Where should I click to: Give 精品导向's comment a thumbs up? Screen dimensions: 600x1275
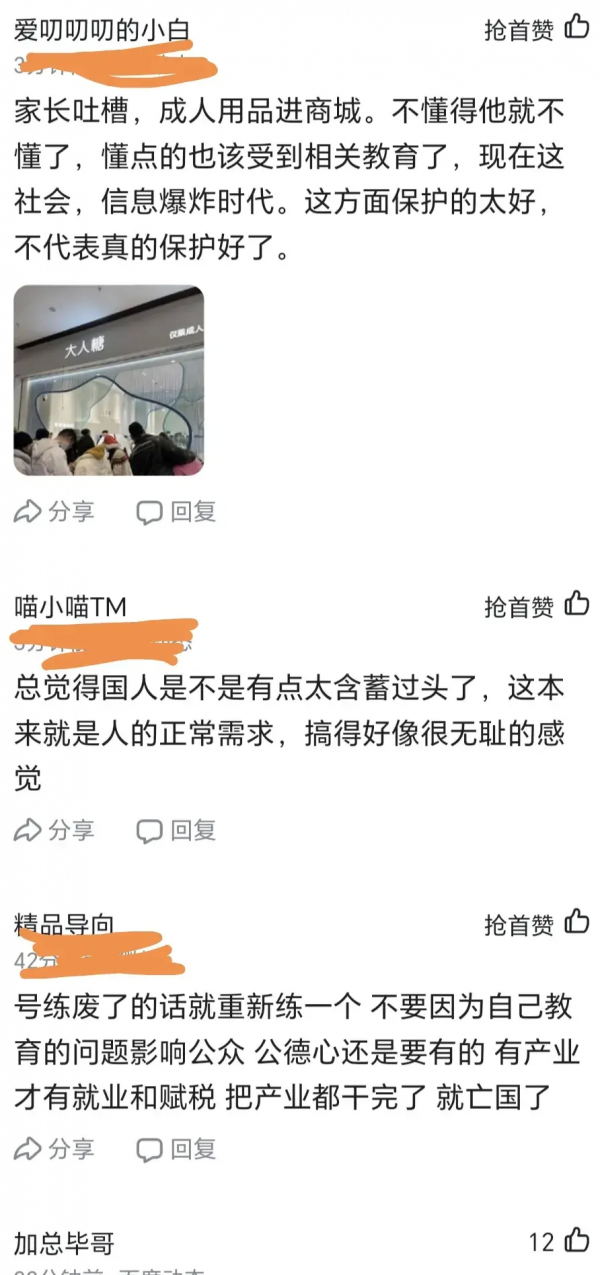tap(577, 923)
